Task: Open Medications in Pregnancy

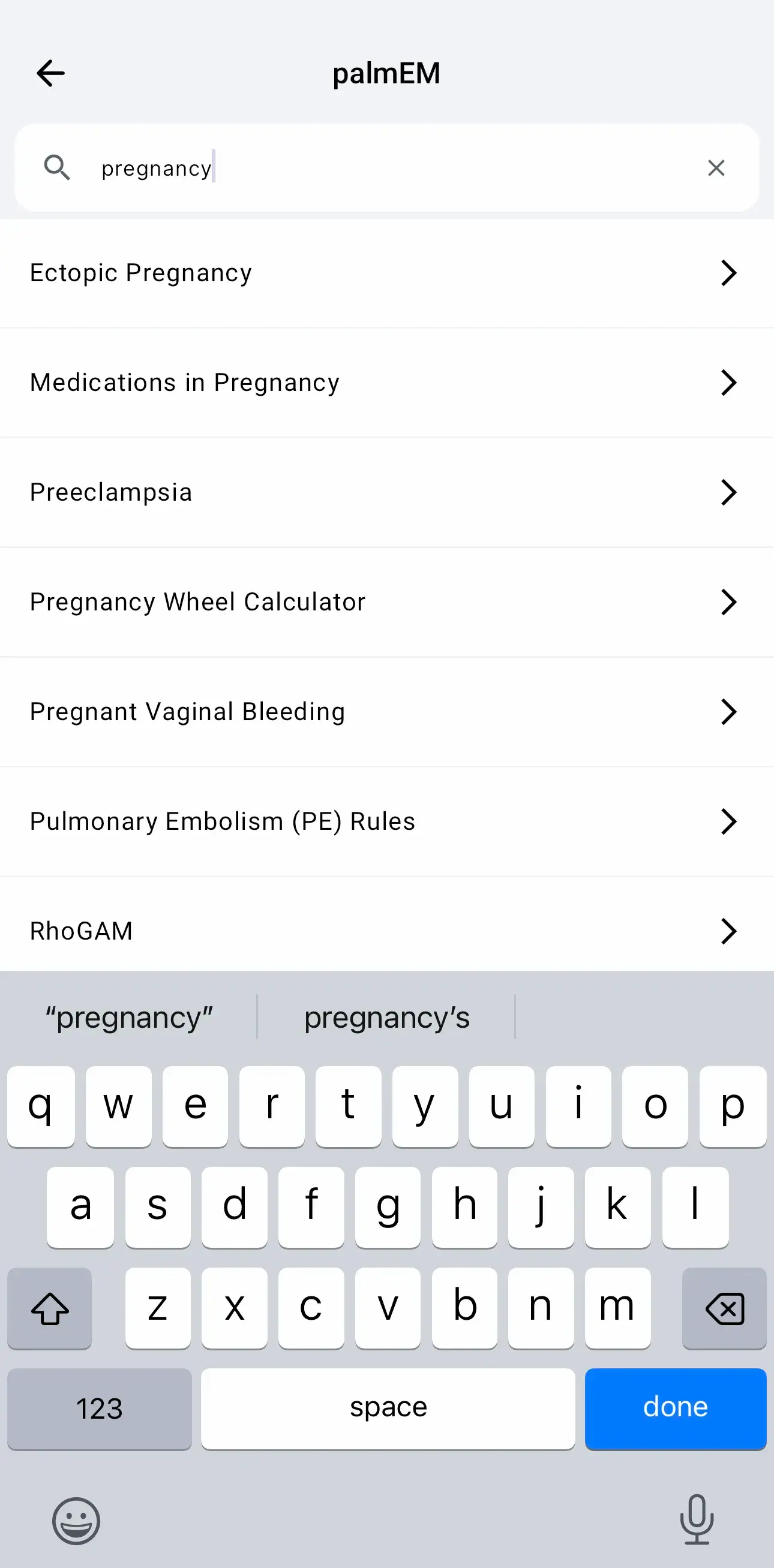Action: click(x=386, y=383)
